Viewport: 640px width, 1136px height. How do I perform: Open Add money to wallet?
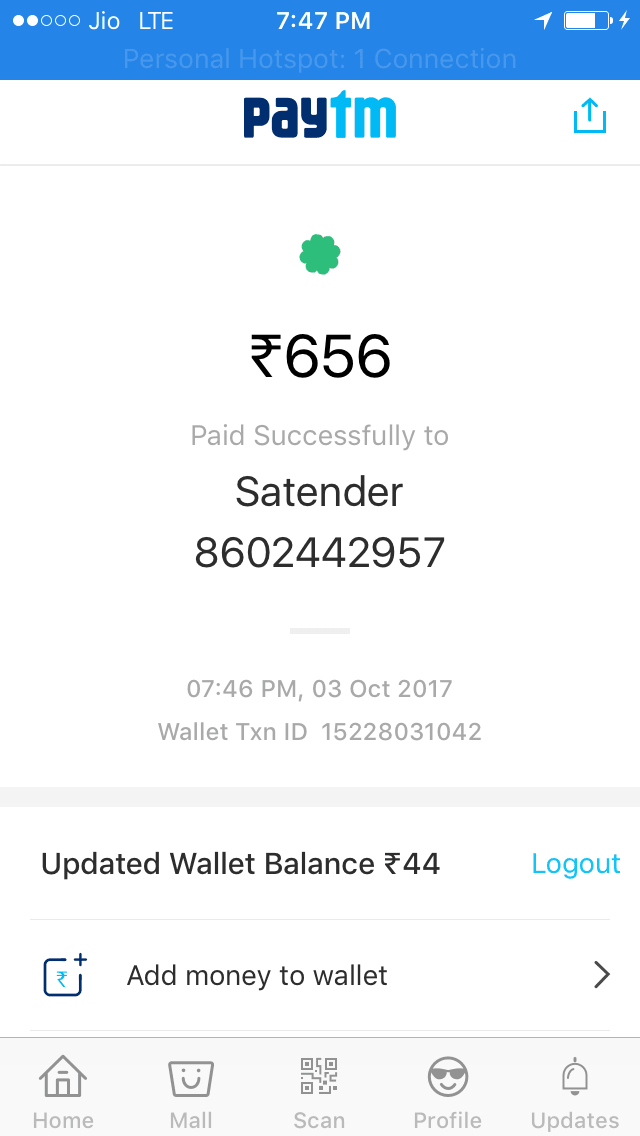(320, 975)
